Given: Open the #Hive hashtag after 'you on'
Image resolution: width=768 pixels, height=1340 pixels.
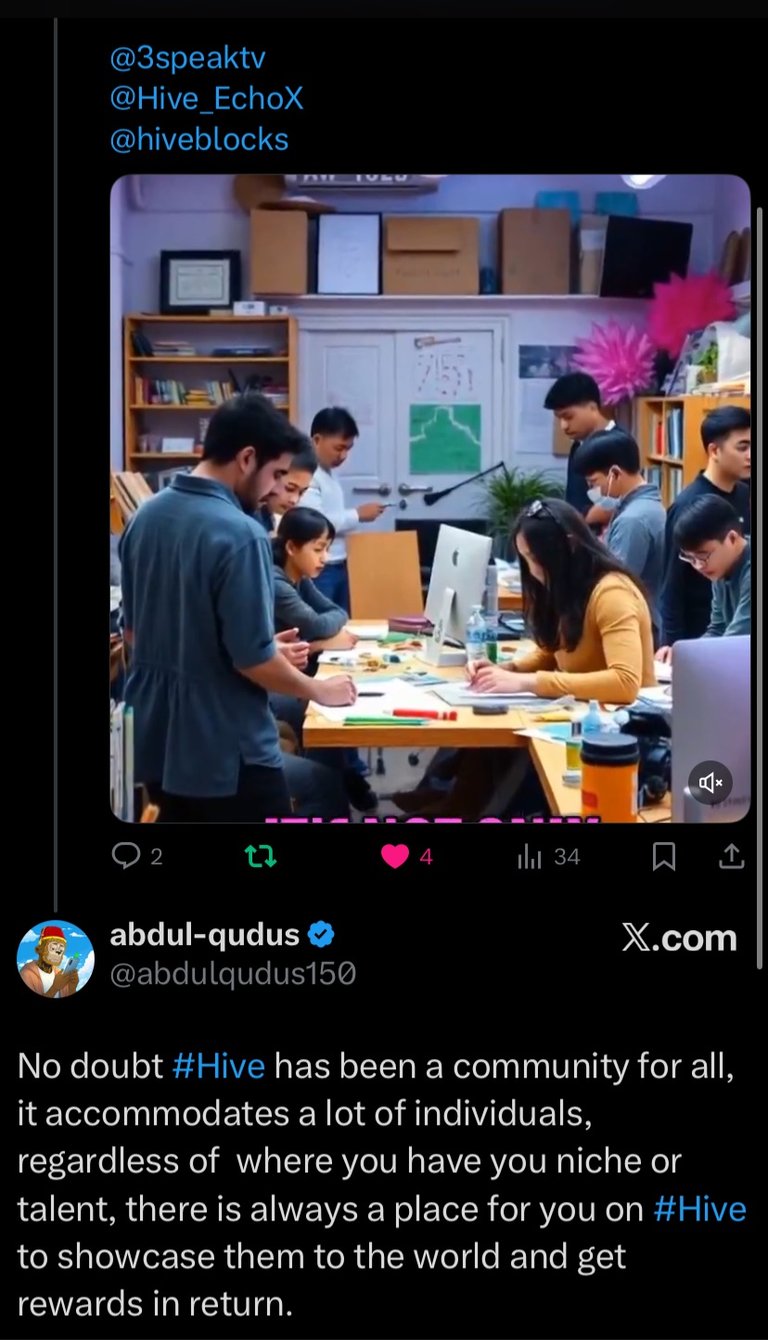Looking at the screenshot, I should 699,1209.
